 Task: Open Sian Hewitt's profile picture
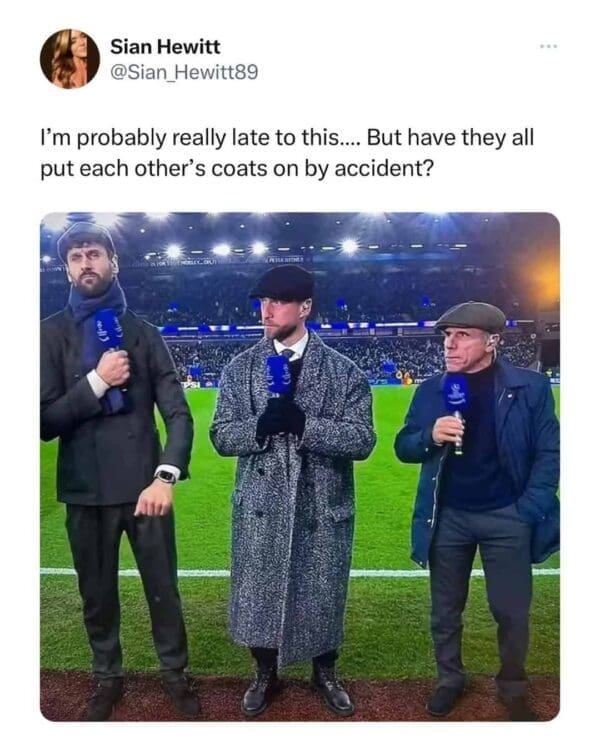69,59
